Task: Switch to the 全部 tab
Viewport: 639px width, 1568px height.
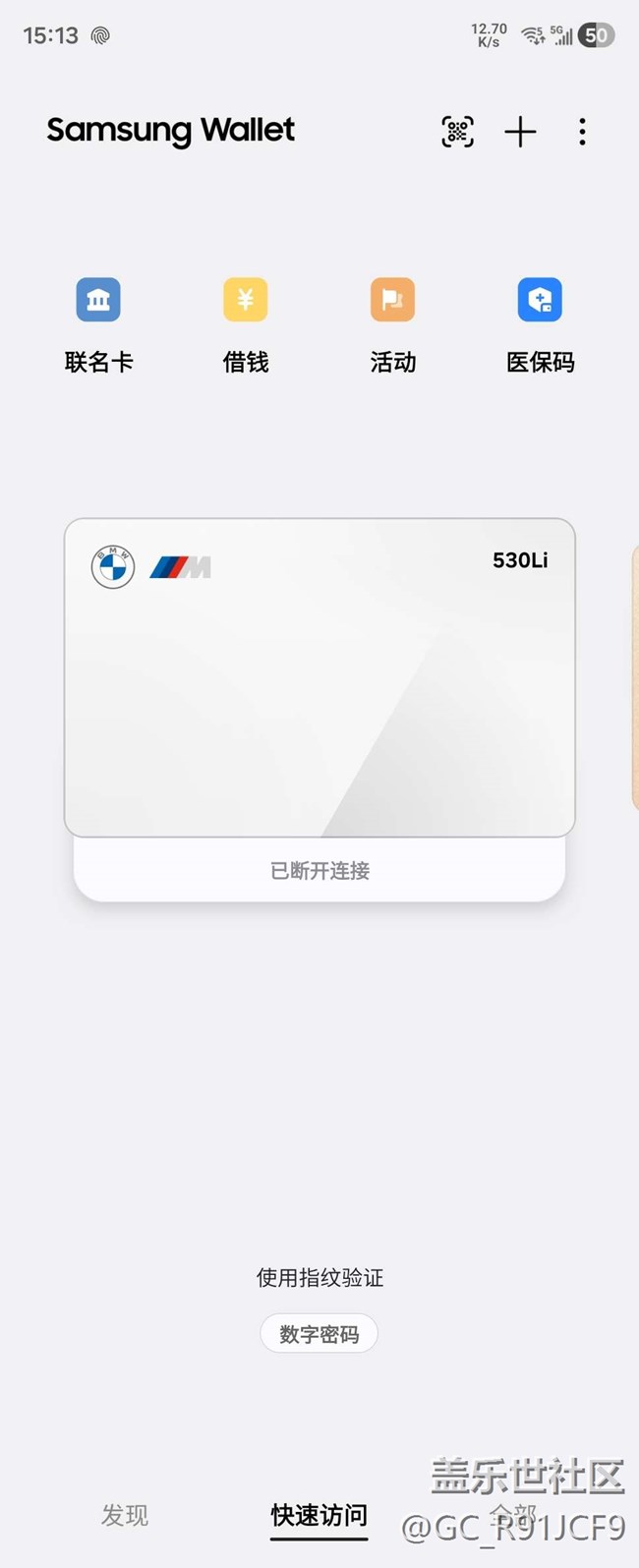Action: 513,1515
